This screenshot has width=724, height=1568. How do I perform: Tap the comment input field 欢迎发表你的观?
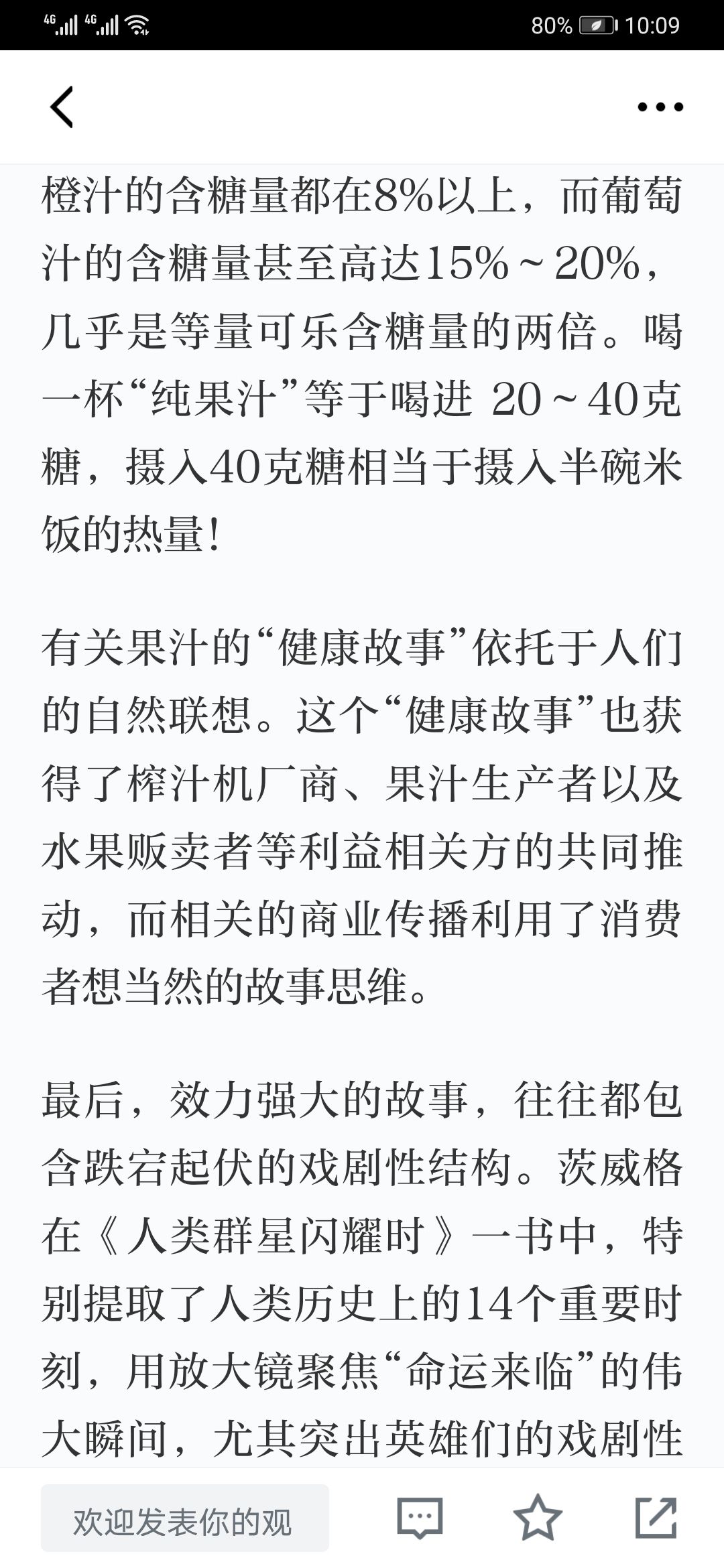pyautogui.click(x=185, y=1518)
